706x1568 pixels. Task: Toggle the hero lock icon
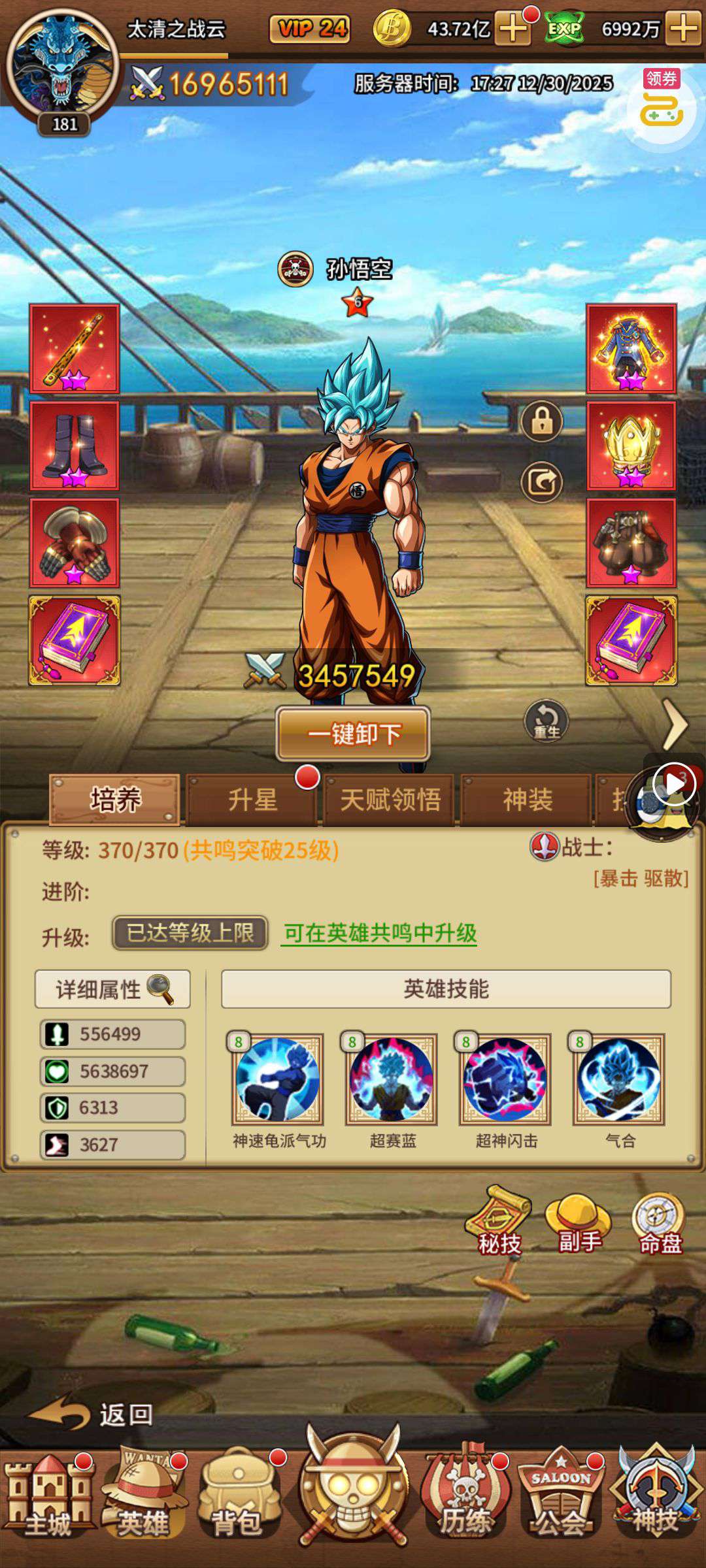(542, 421)
